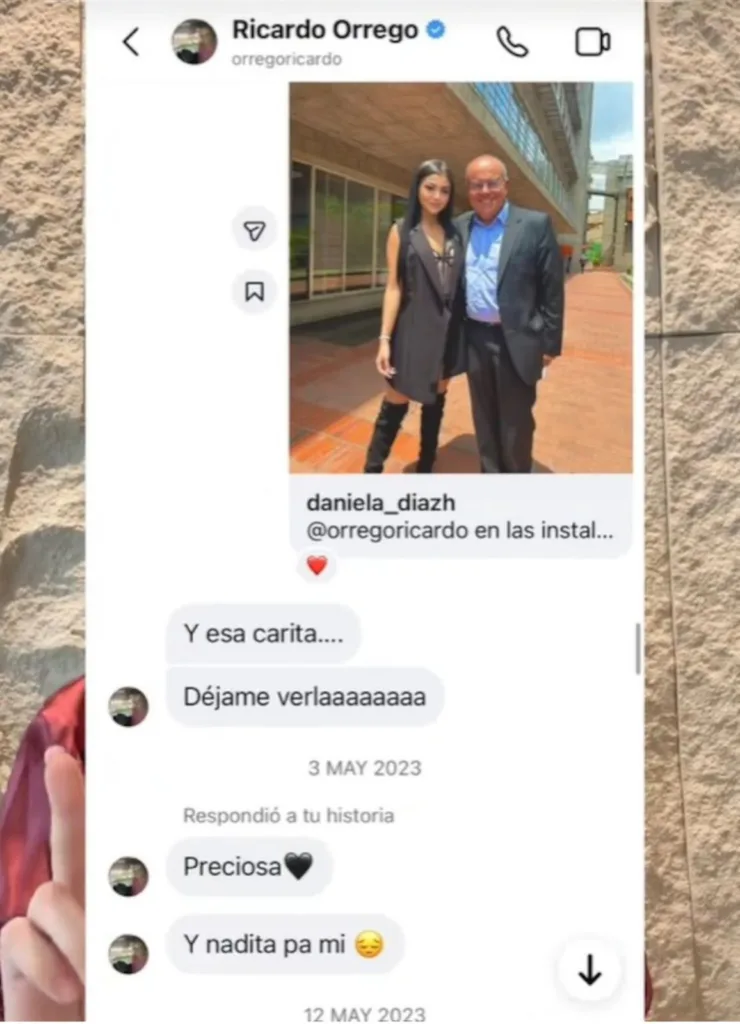The image size is (740, 1024).
Task: Forward the shared daniela_diazh post
Action: (255, 231)
